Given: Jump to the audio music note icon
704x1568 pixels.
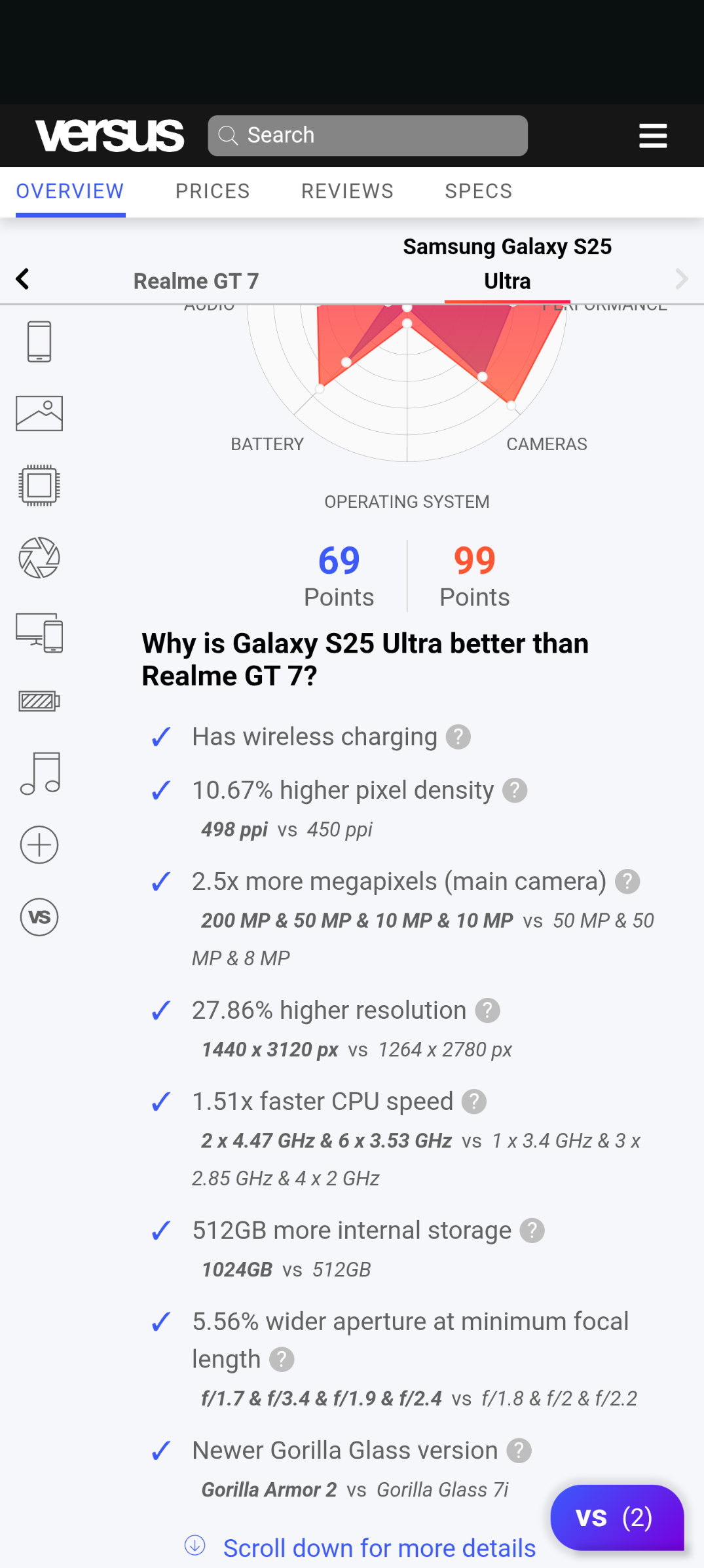Looking at the screenshot, I should pyautogui.click(x=40, y=773).
